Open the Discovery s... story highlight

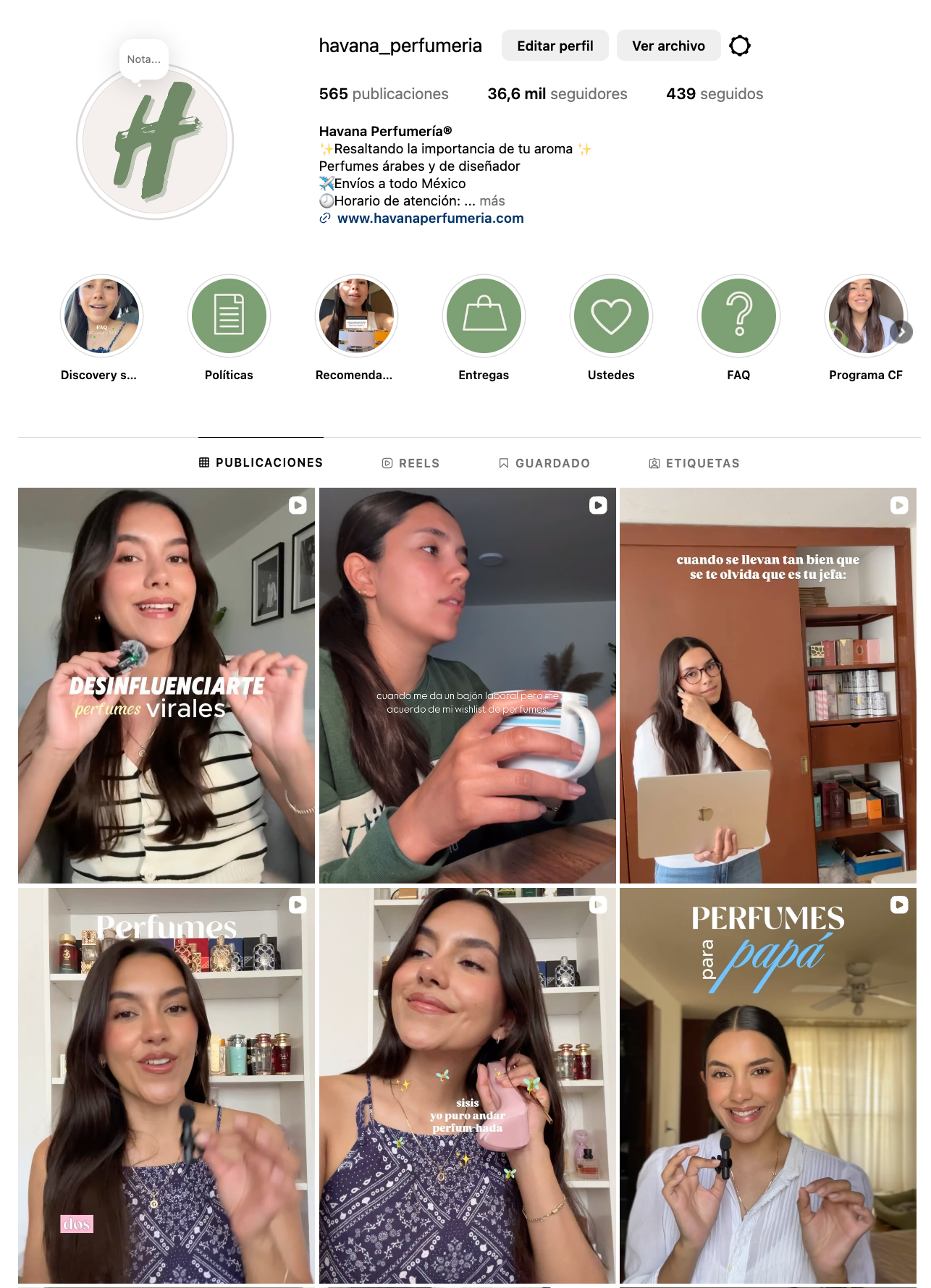tap(101, 316)
